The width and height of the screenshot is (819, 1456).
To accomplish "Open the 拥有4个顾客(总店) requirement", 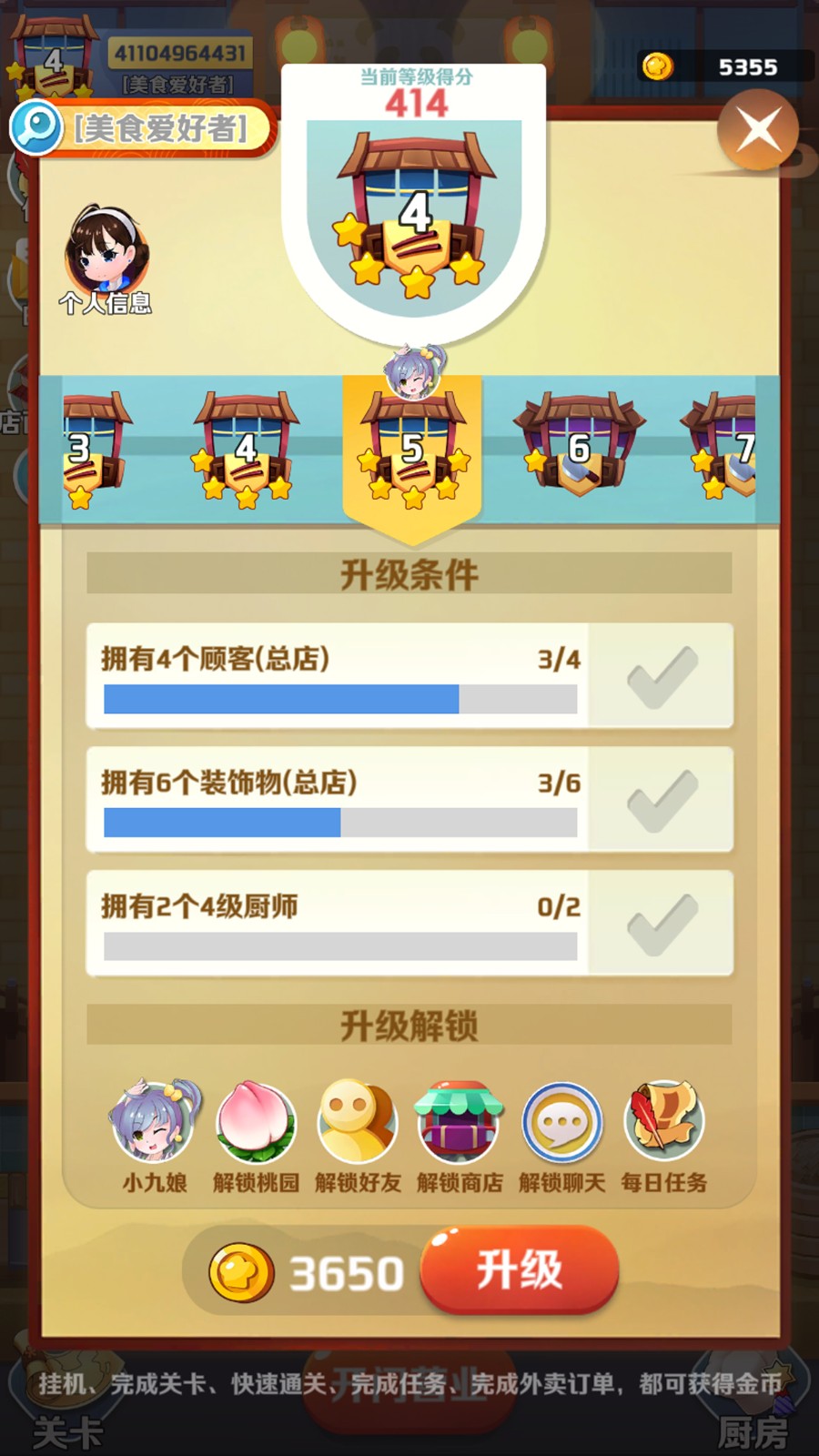I will tap(409, 675).
